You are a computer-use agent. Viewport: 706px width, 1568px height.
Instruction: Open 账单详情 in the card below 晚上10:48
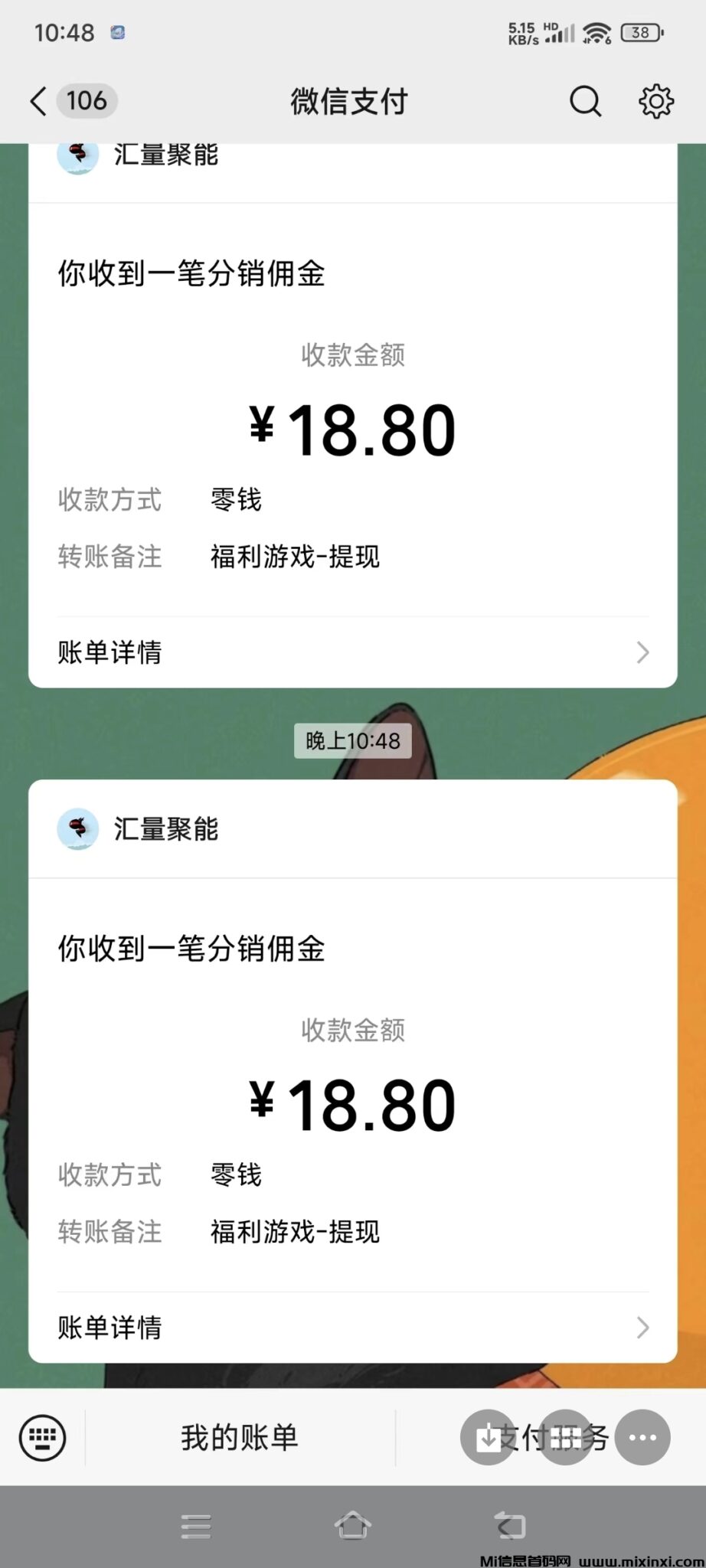tap(352, 1328)
